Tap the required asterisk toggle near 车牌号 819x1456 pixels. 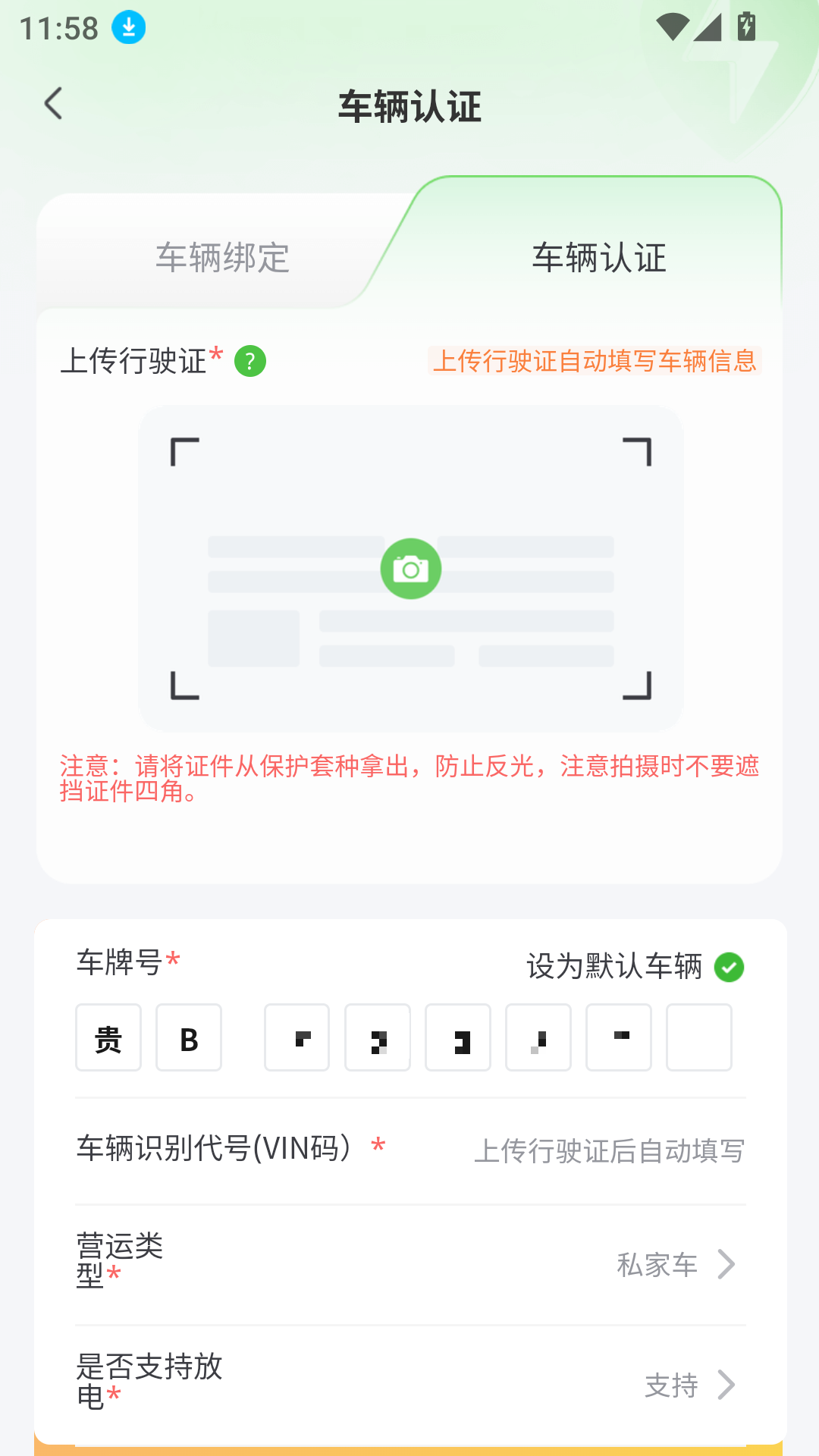(173, 959)
